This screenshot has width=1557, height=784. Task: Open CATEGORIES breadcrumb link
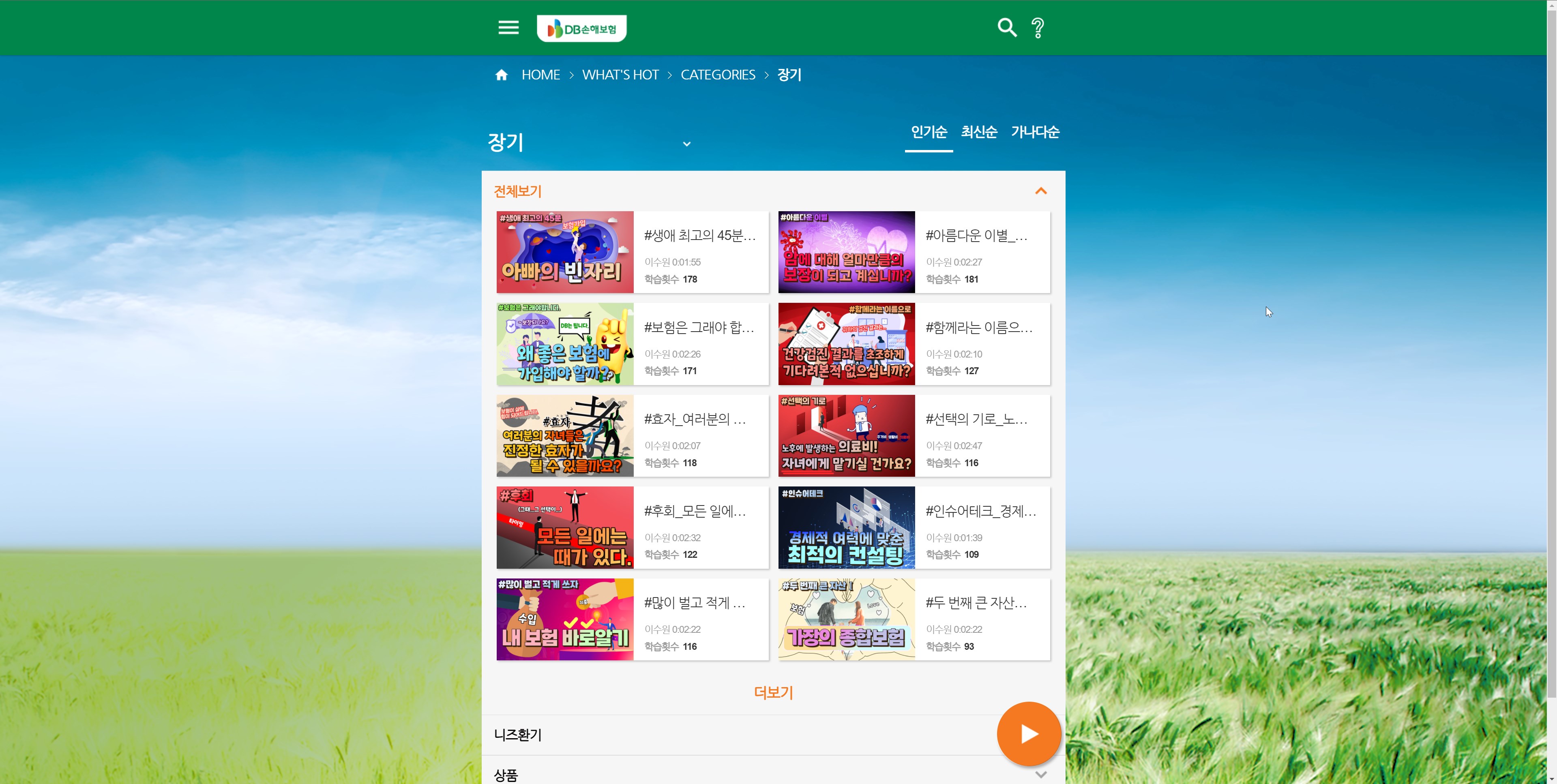718,75
